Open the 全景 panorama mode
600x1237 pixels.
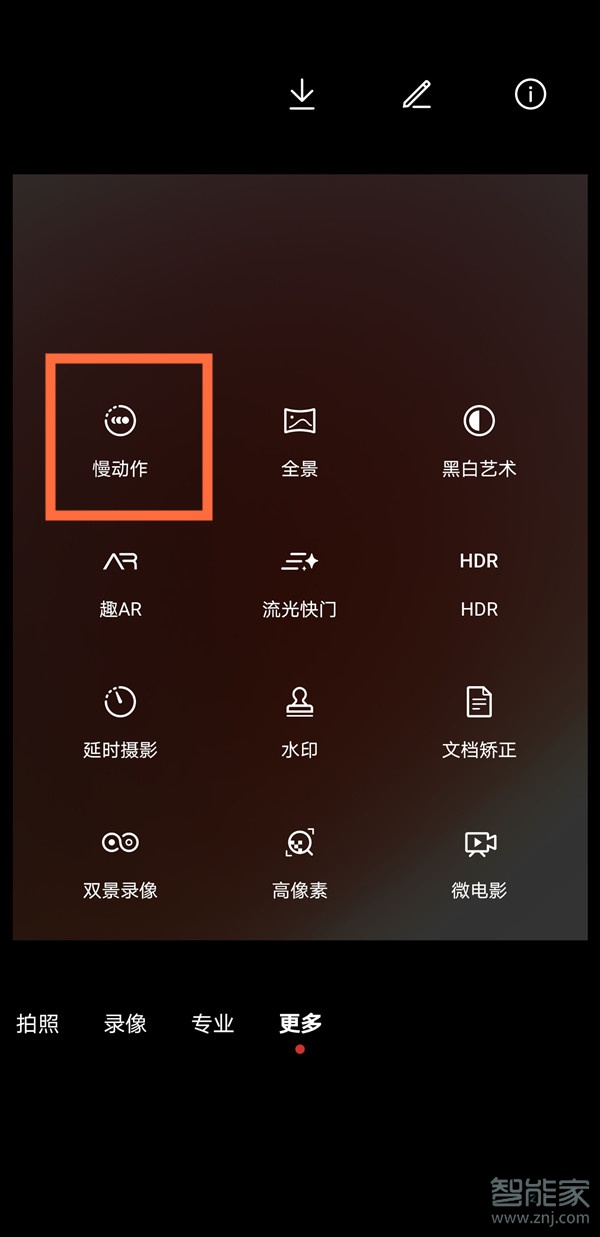point(300,439)
